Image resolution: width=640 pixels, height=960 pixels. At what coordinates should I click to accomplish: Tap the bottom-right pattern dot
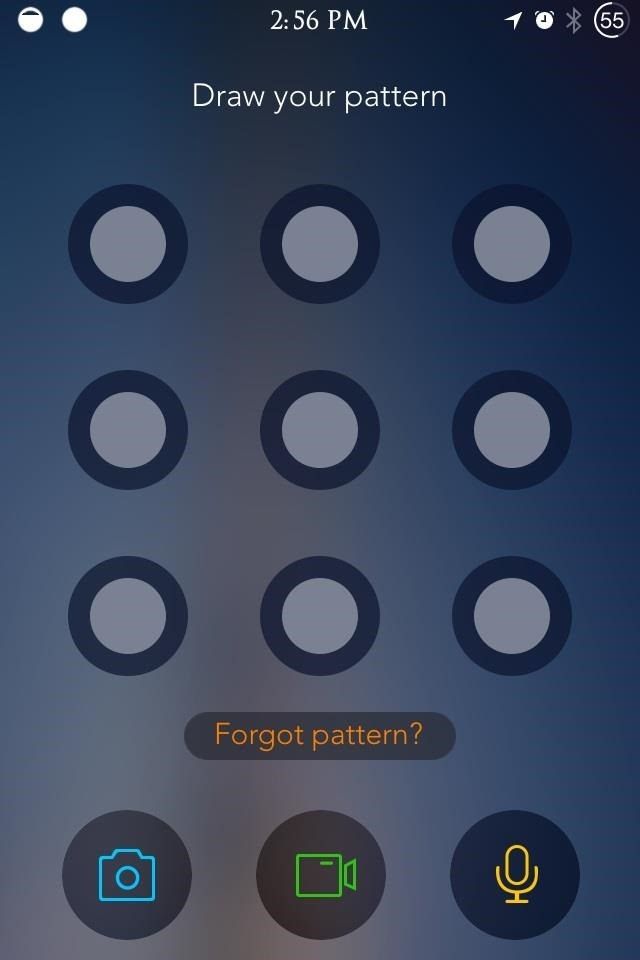coord(512,616)
